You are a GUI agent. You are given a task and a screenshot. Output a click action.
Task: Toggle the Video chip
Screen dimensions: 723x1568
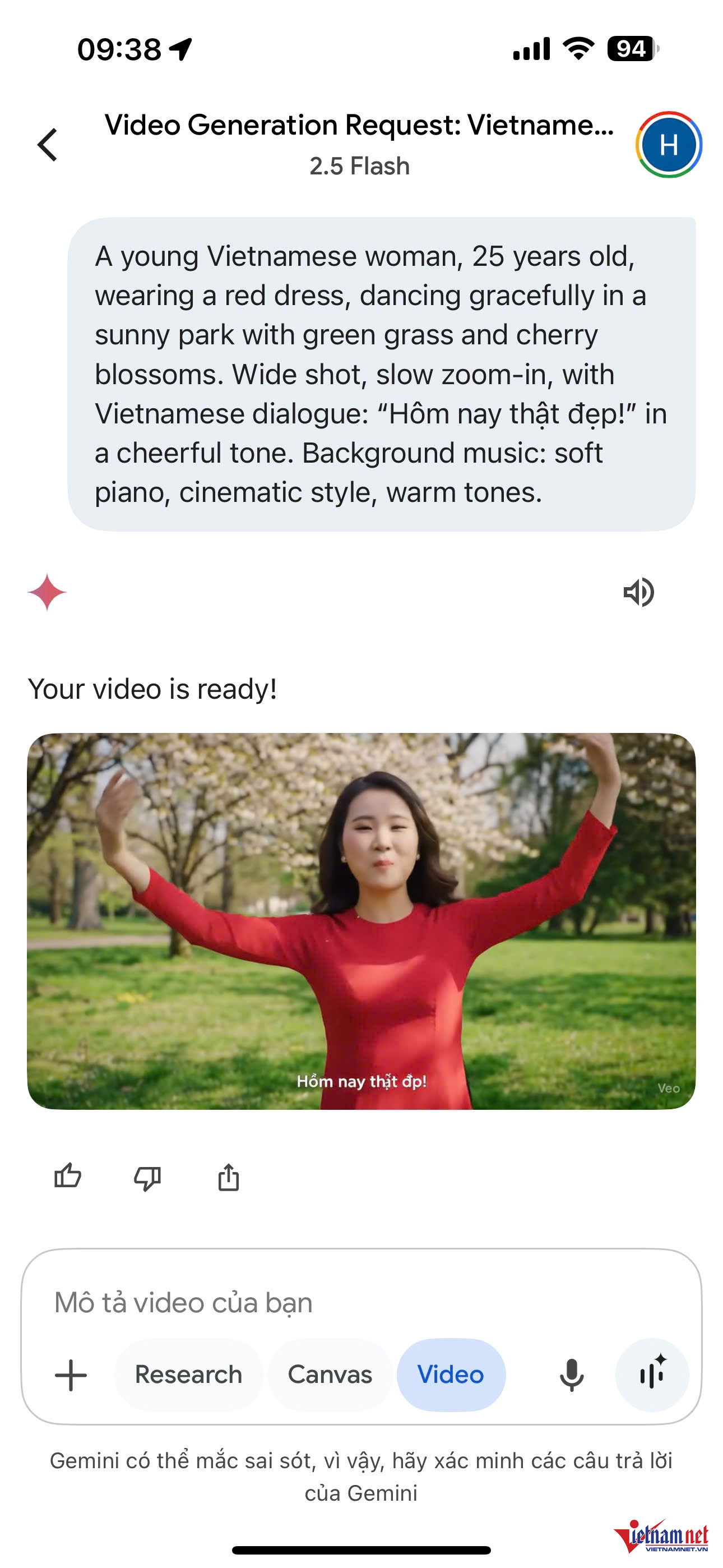point(451,1375)
